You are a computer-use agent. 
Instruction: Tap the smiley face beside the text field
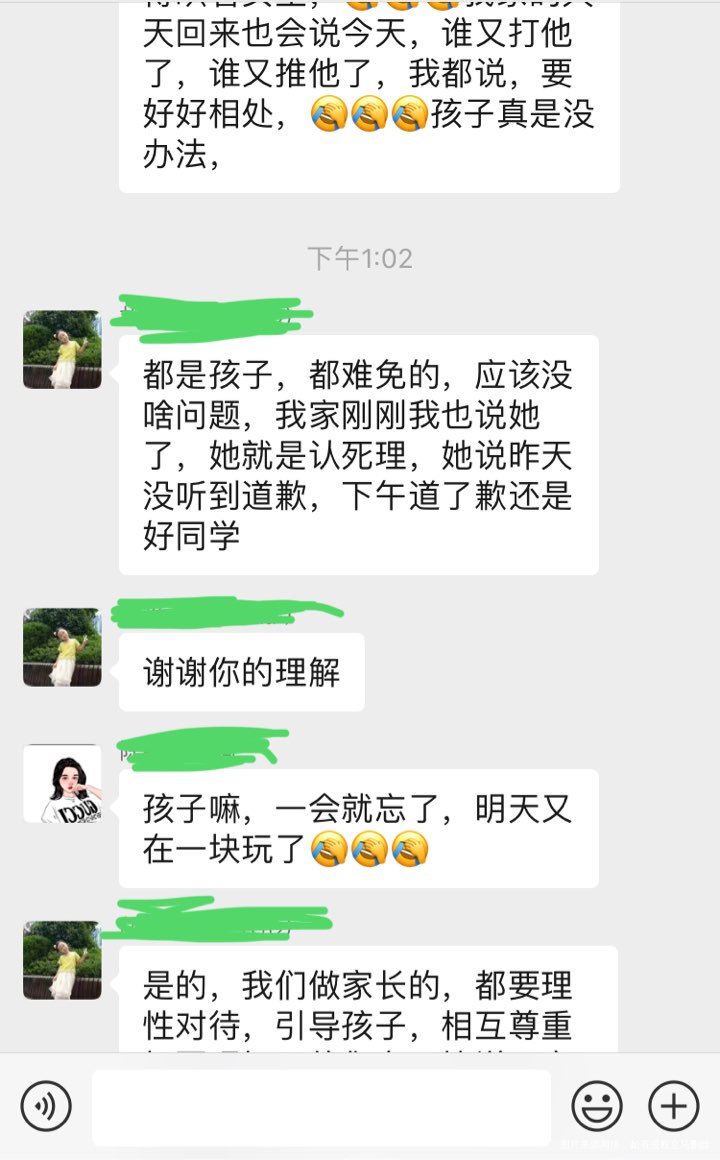coord(597,1107)
